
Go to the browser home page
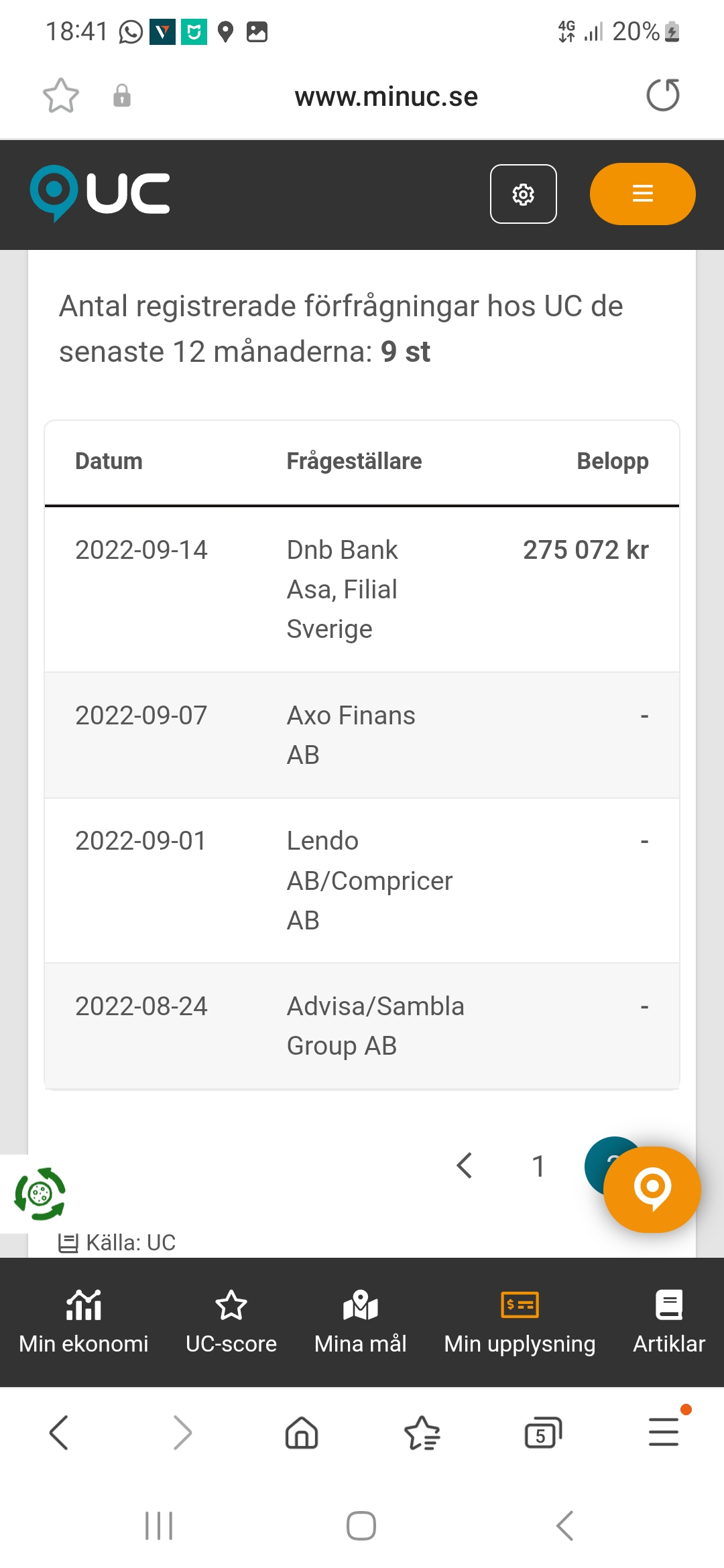click(x=302, y=1433)
